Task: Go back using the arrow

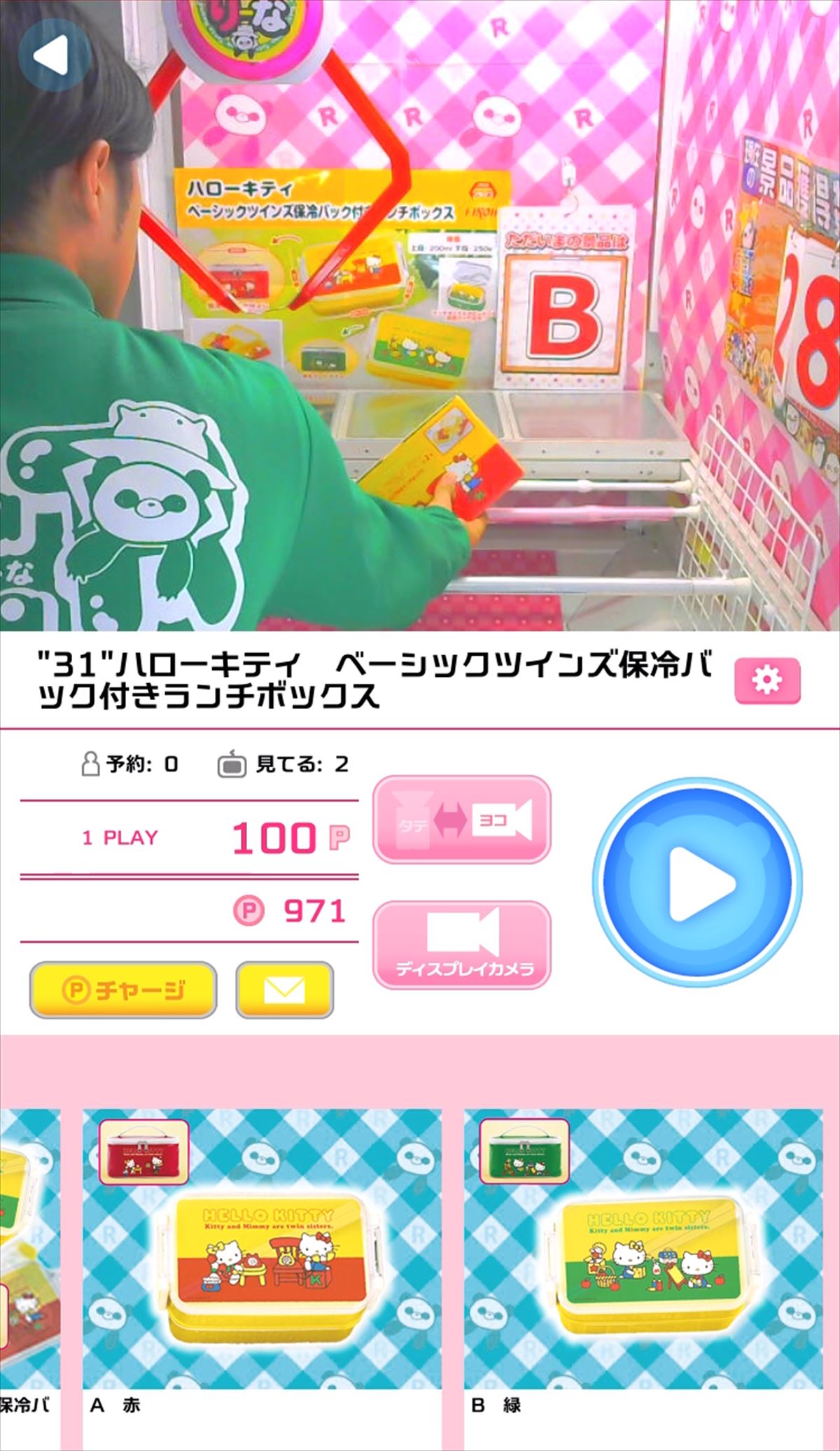Action: click(54, 55)
